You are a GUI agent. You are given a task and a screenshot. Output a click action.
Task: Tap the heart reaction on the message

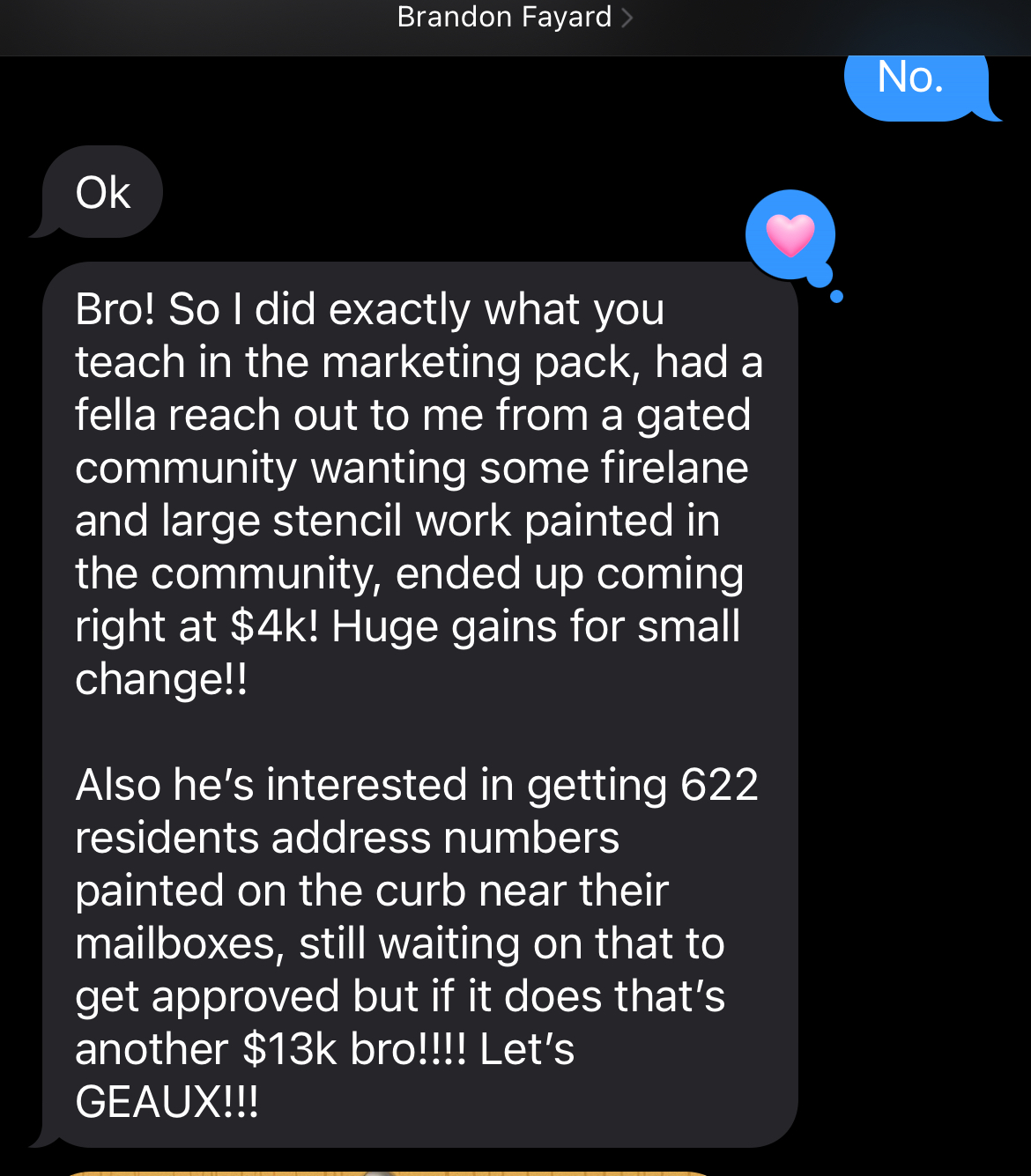click(790, 234)
